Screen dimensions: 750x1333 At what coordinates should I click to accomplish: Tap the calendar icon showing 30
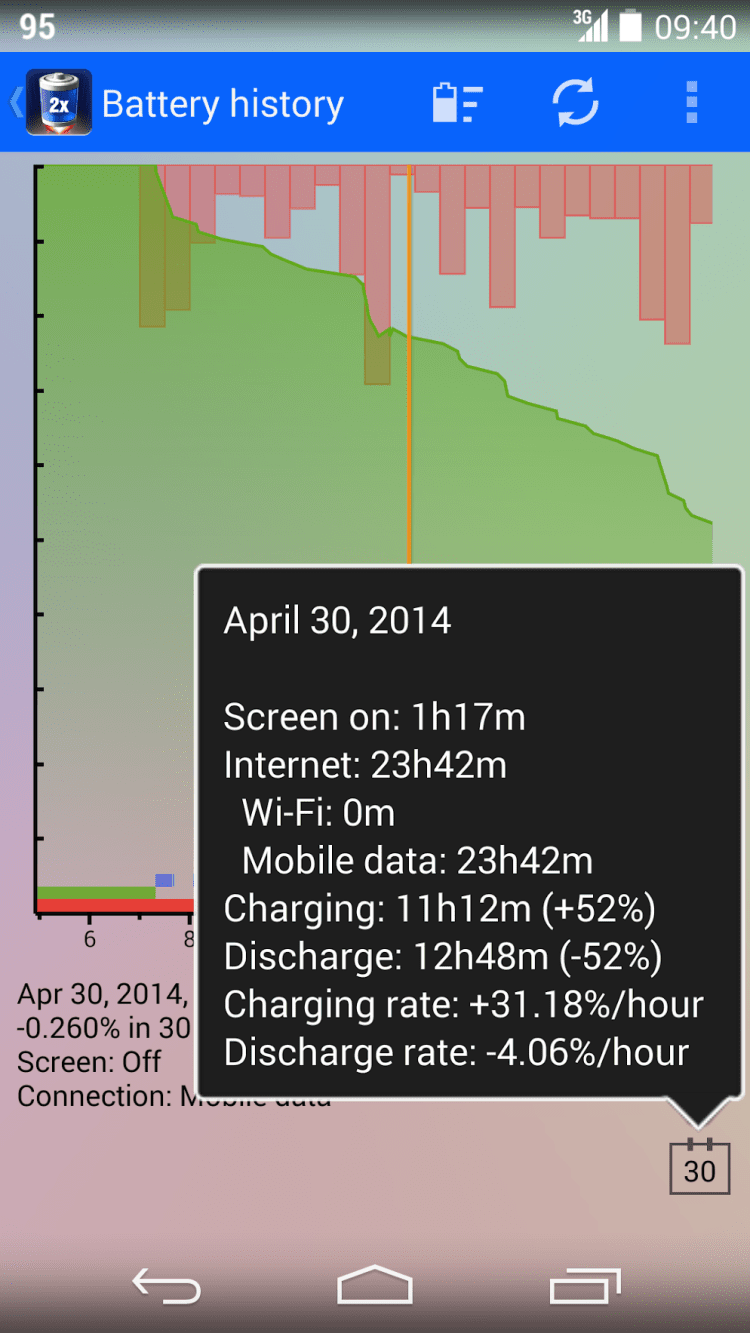(699, 1166)
